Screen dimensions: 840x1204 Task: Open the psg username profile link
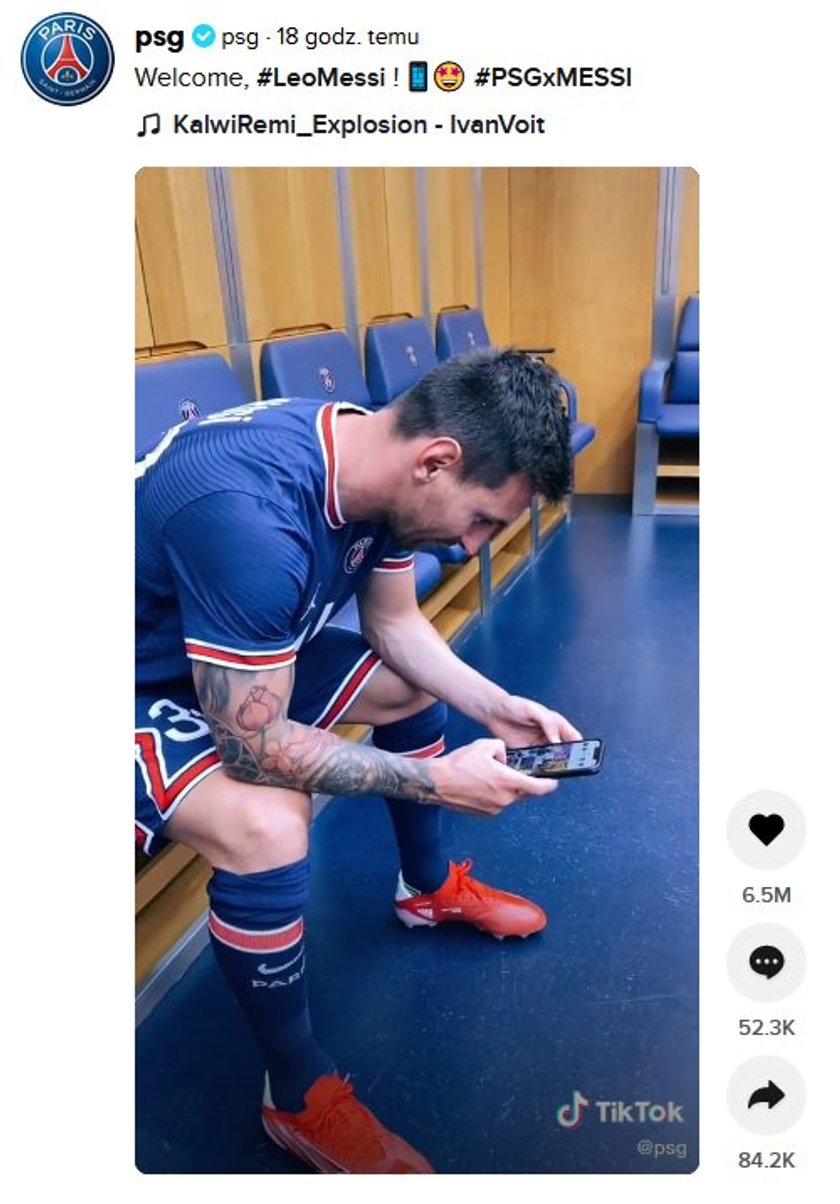click(159, 38)
